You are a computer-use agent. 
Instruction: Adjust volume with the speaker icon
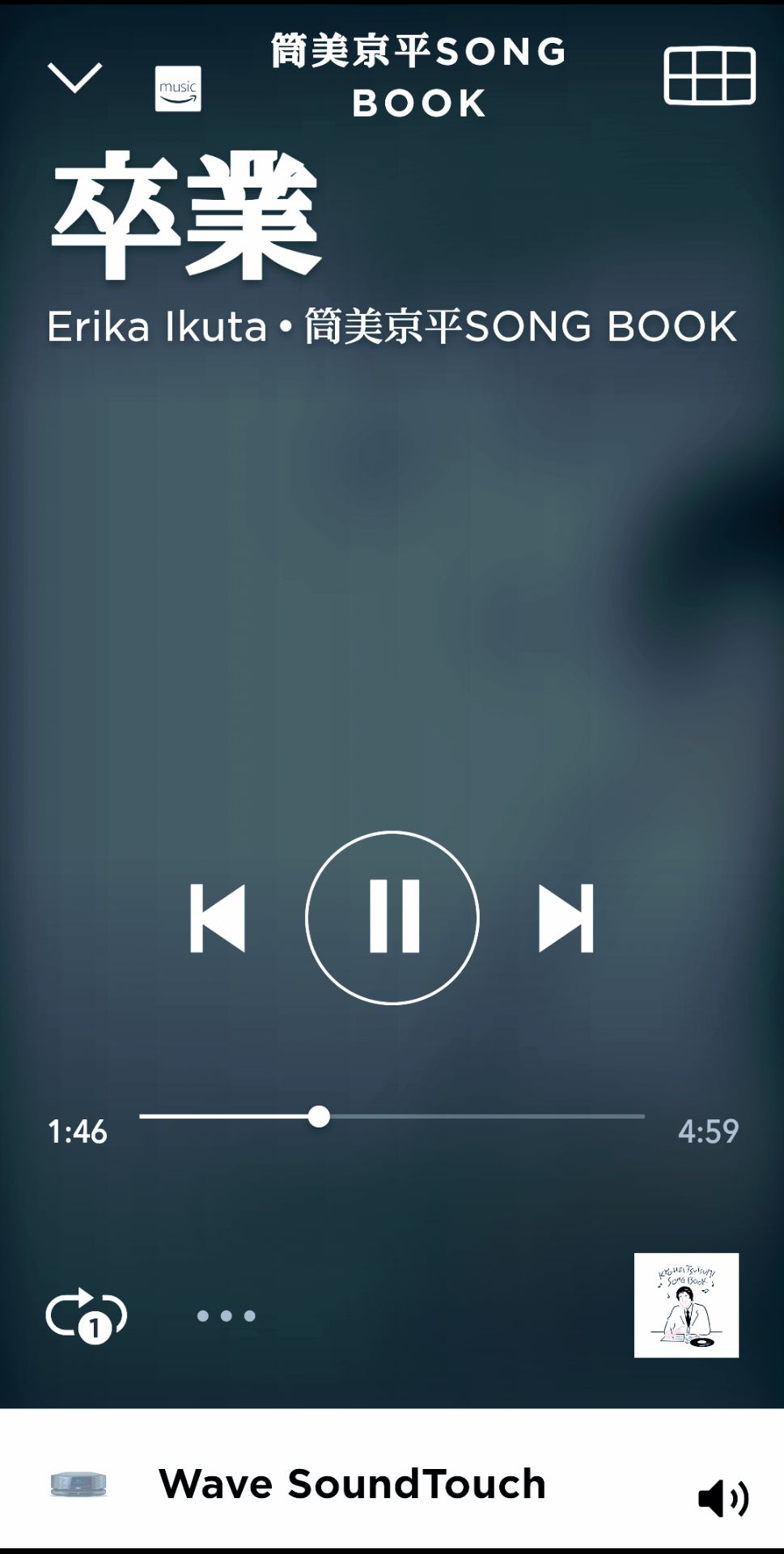pos(723,1499)
